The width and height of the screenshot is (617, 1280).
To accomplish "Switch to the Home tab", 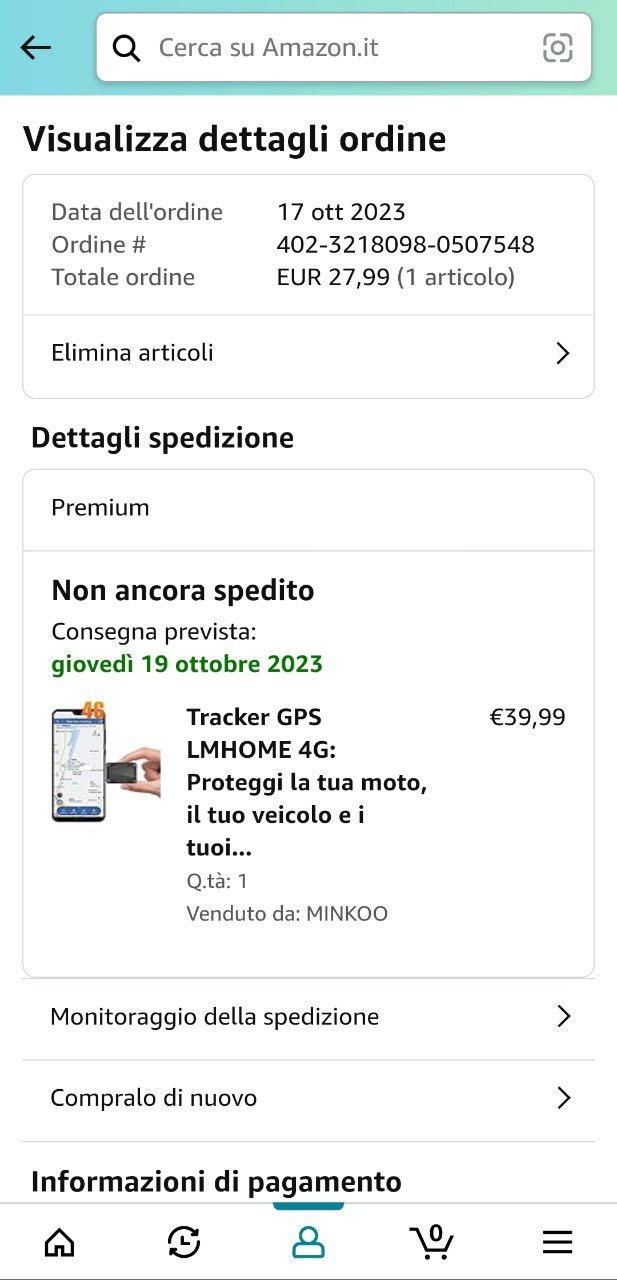I will pyautogui.click(x=60, y=1242).
